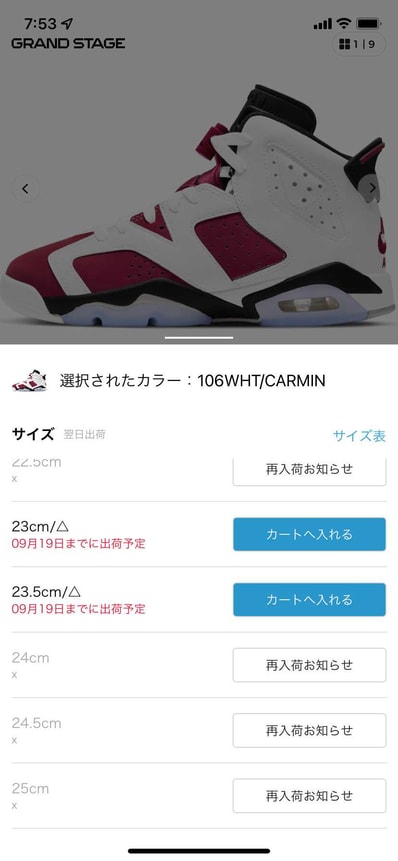Show the next product image
The height and width of the screenshot is (861, 398).
pyautogui.click(x=373, y=188)
